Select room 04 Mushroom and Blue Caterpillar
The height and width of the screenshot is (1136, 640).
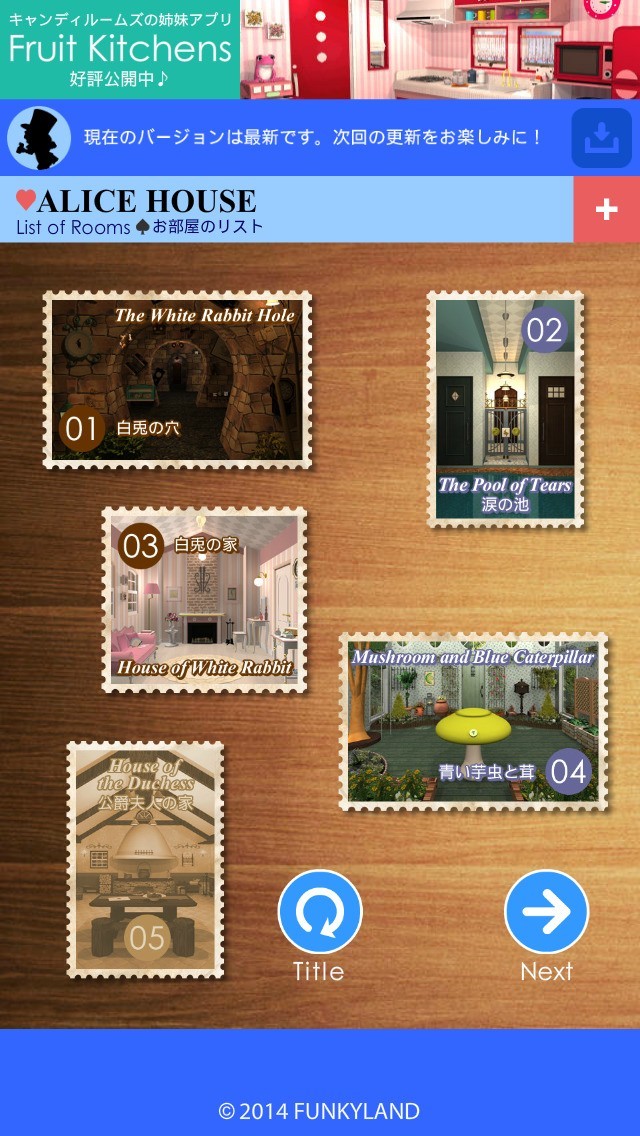[473, 720]
